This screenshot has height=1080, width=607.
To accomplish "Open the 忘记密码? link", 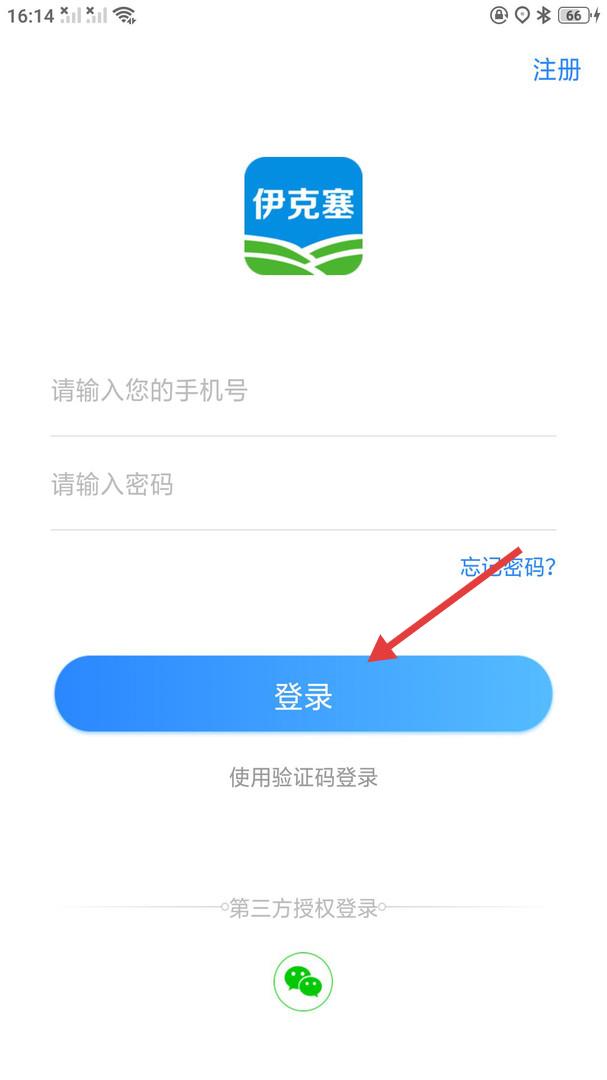I will click(507, 567).
